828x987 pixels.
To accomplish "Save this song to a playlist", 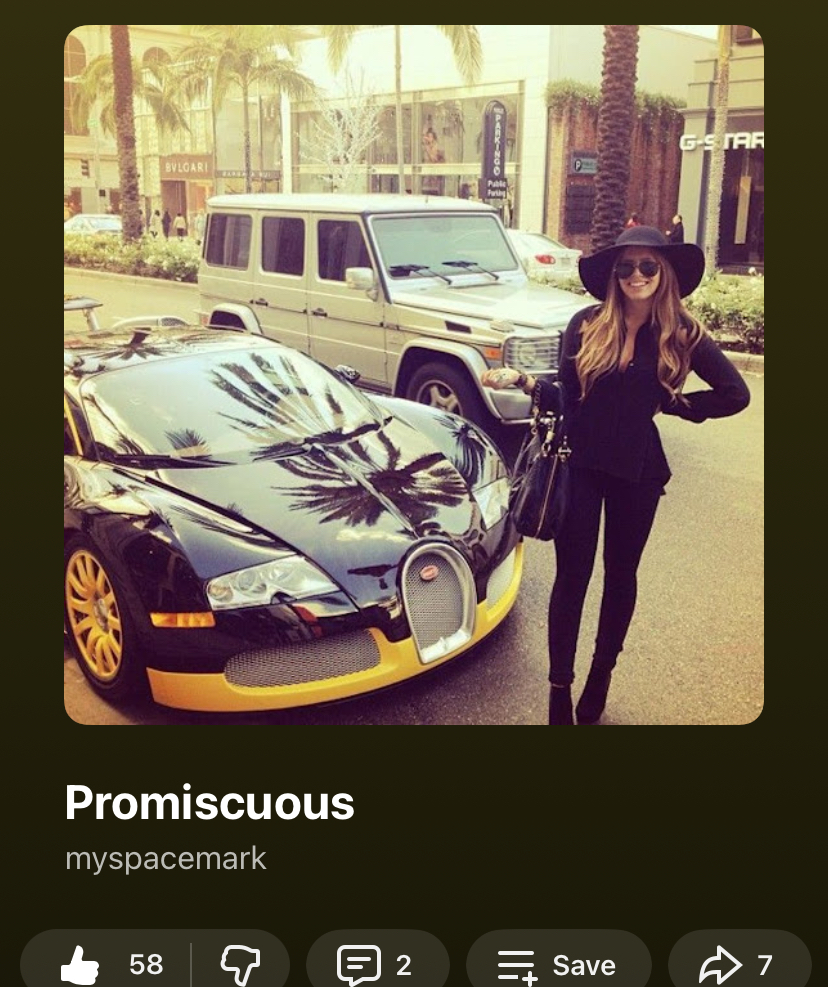I will [x=558, y=964].
